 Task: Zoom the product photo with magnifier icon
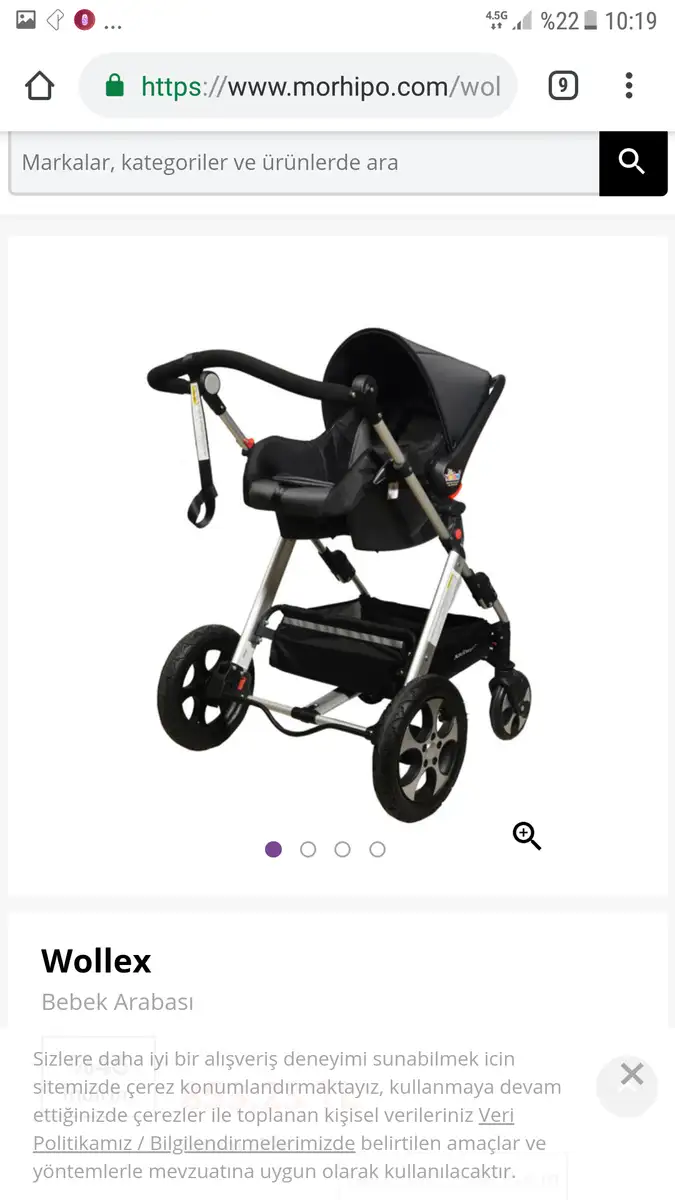click(527, 836)
